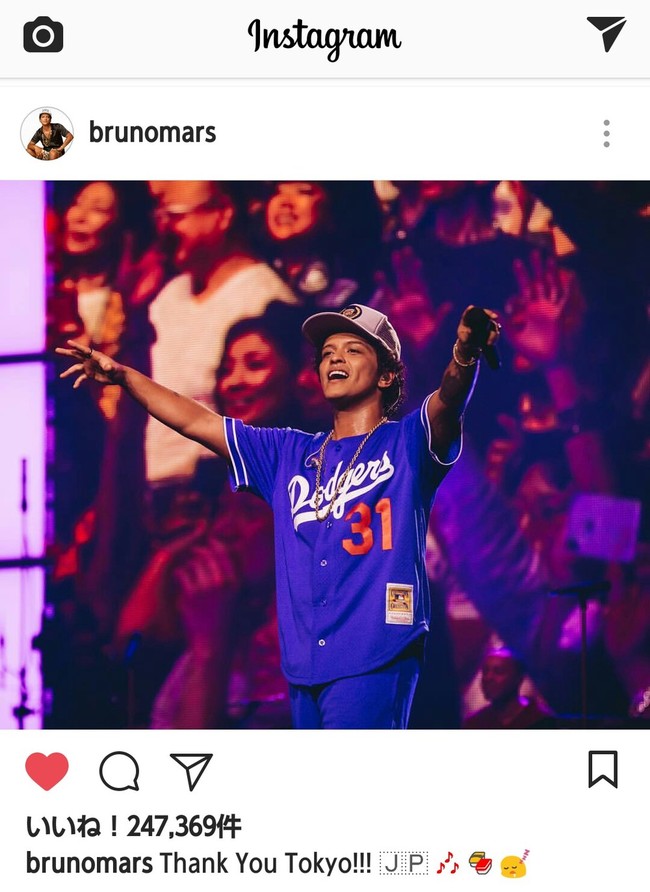Open direct messages paper plane
Screen dimensions: 650x892
tap(605, 35)
